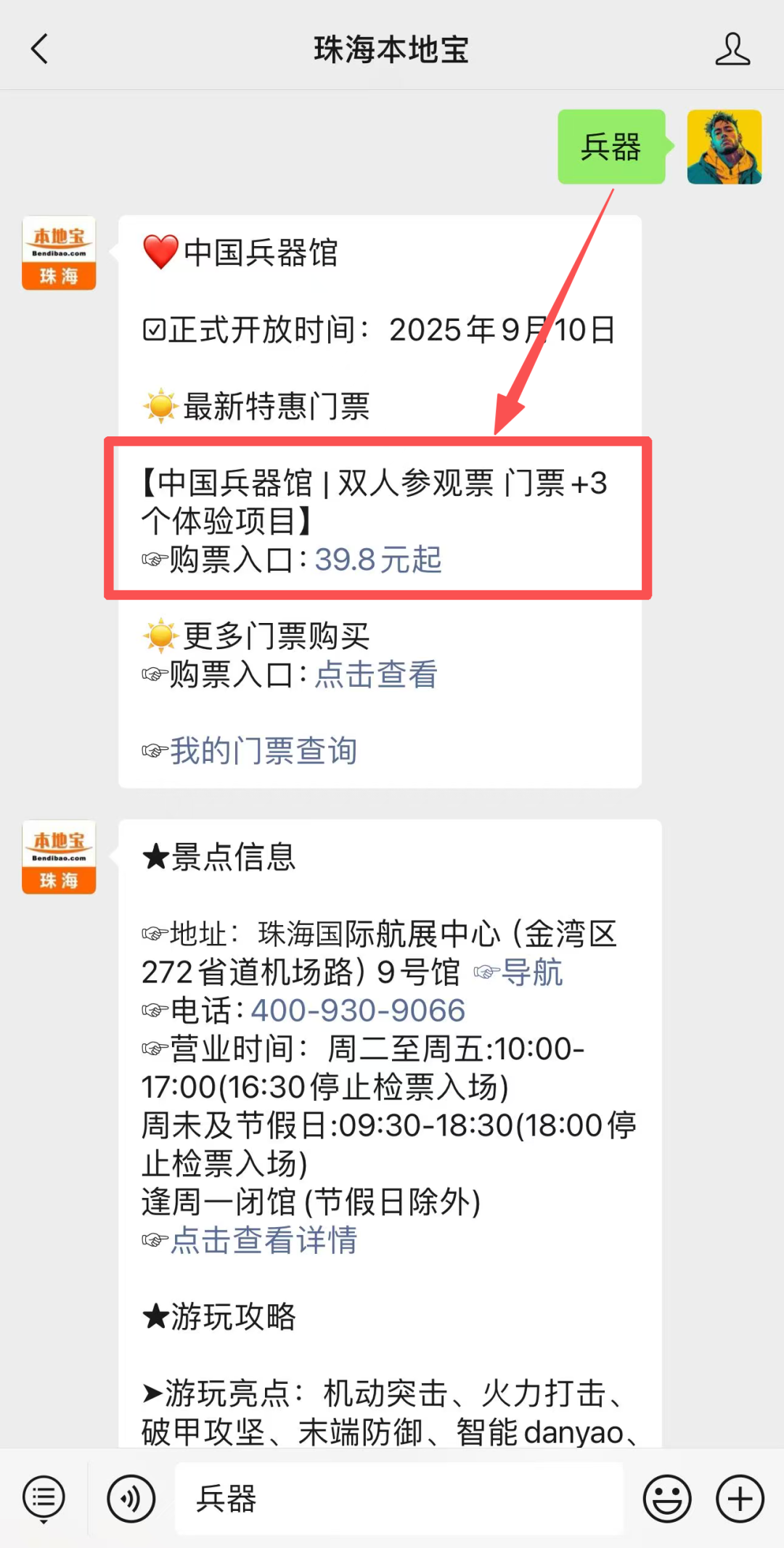Image resolution: width=784 pixels, height=1548 pixels.
Task: Focus the message input field
Action: [x=399, y=1499]
